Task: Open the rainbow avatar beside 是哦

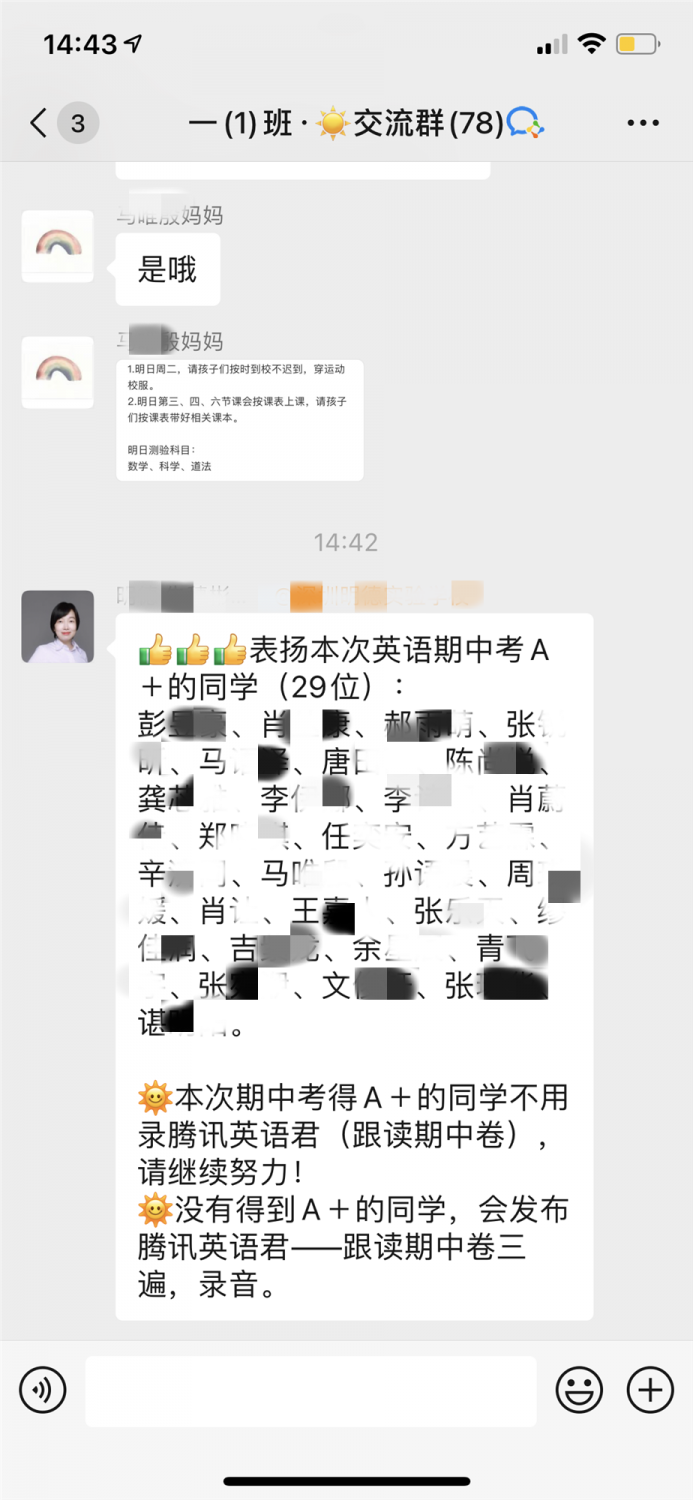Action: [58, 246]
